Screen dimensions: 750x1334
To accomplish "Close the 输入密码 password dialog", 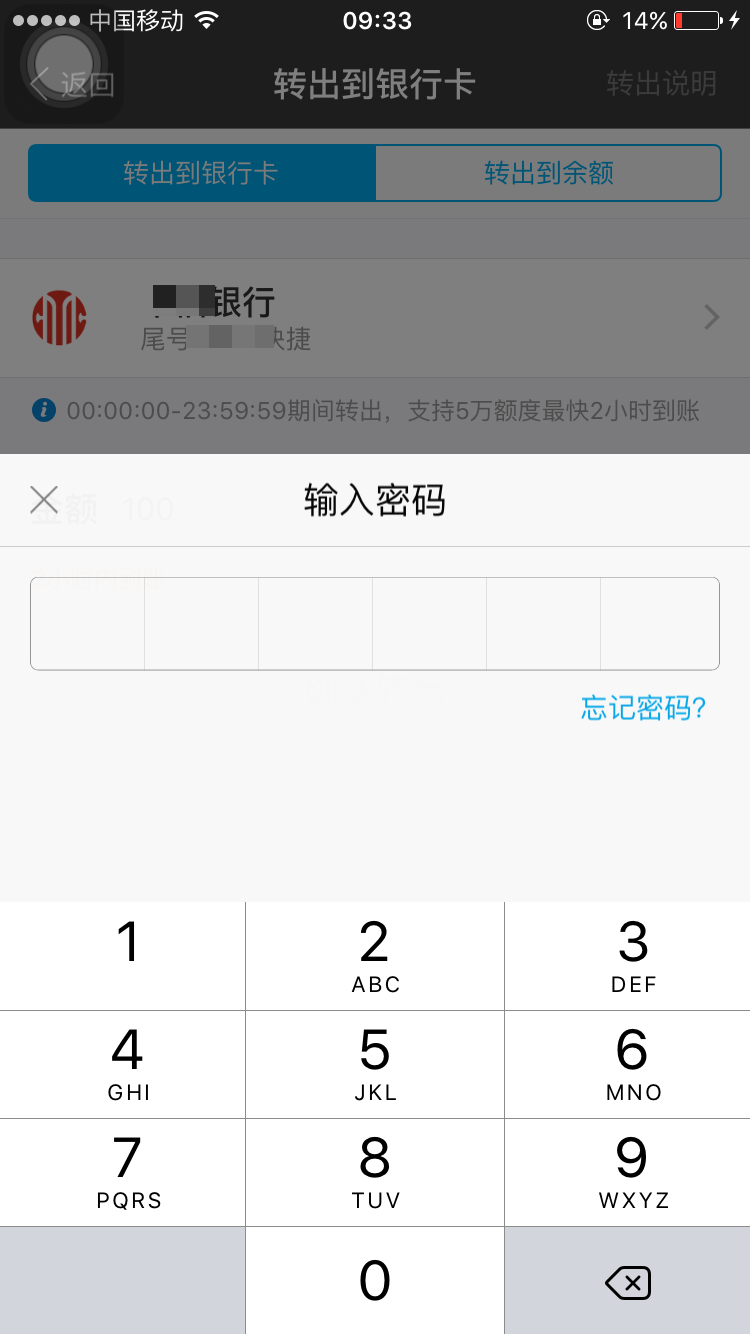I will tap(44, 500).
